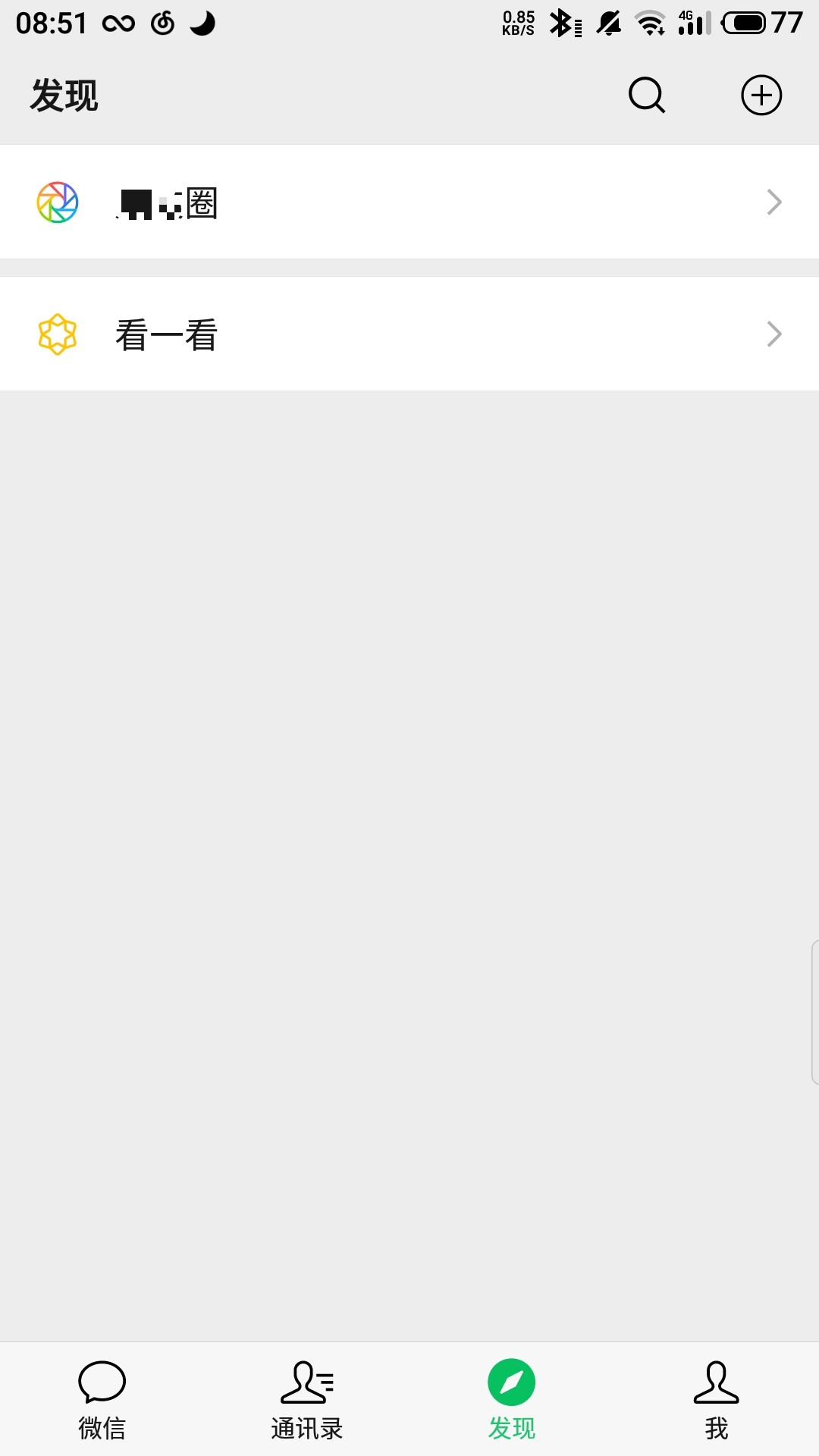This screenshot has height=1456, width=819.
Task: Tap the plus icon in the header
Action: [761, 96]
